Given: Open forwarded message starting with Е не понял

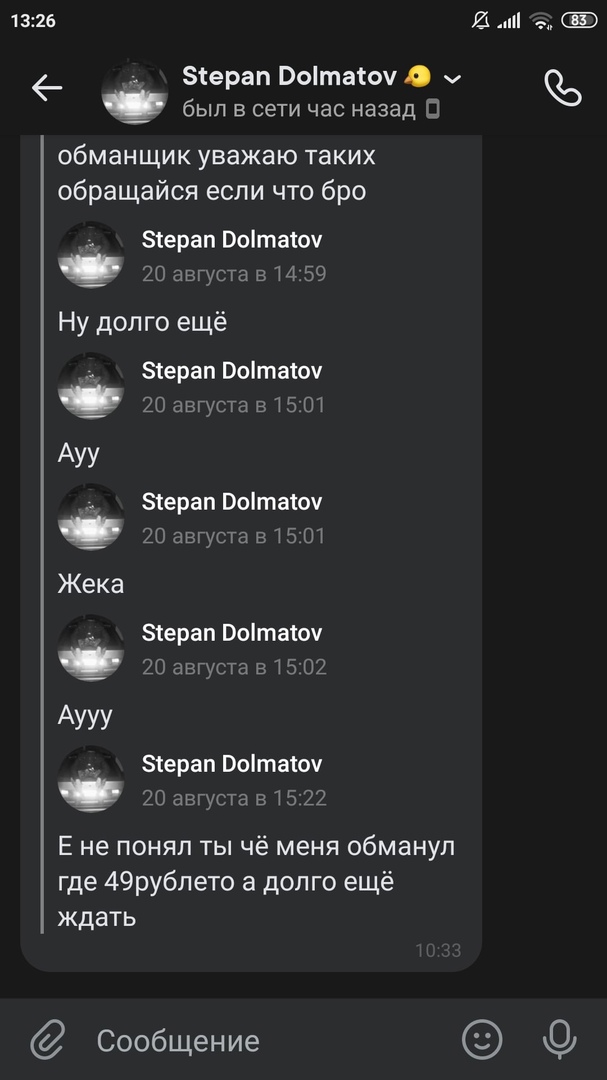Looking at the screenshot, I should click(255, 882).
